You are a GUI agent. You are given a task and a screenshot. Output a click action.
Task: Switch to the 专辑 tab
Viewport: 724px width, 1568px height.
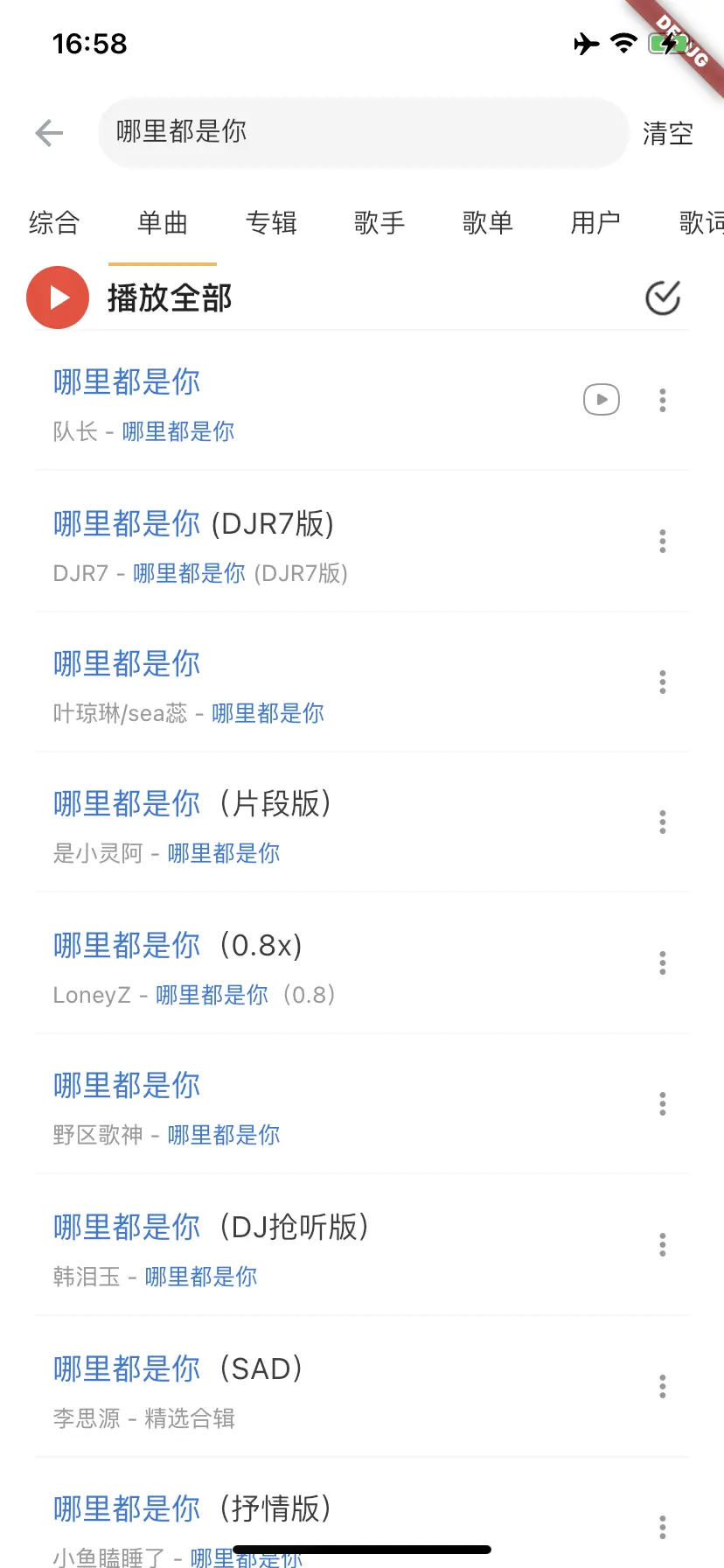coord(271,223)
